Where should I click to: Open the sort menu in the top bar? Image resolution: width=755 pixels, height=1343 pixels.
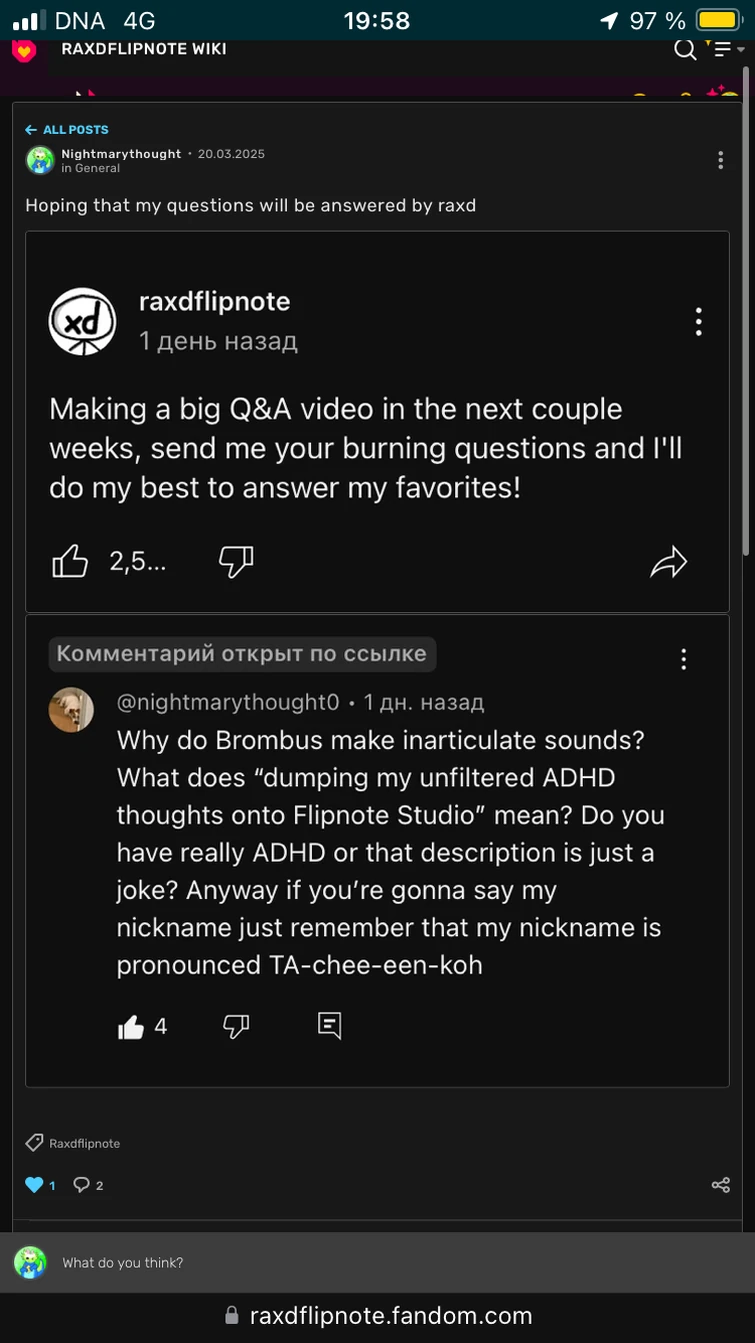[724, 49]
